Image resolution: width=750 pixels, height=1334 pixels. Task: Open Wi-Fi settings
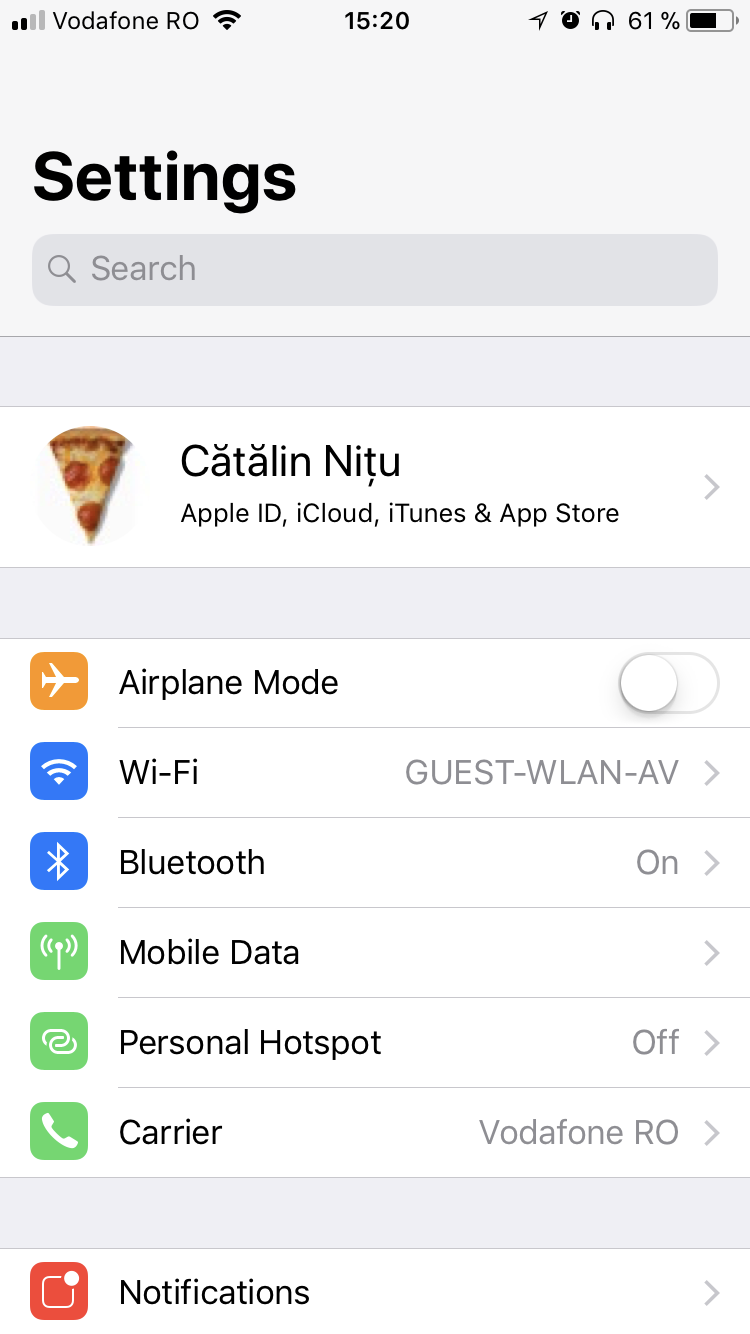point(375,773)
